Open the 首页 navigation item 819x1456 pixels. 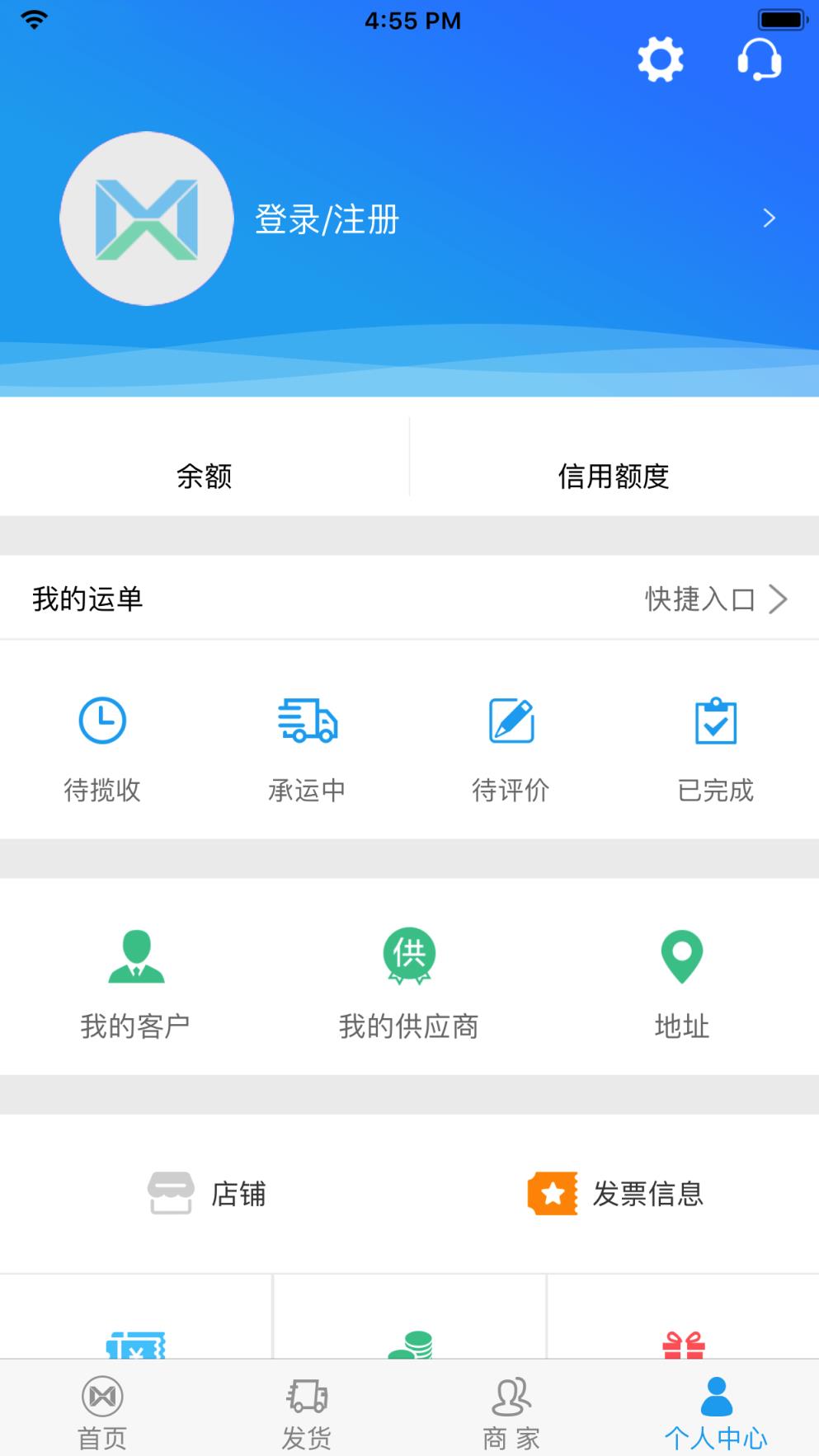(101, 1411)
